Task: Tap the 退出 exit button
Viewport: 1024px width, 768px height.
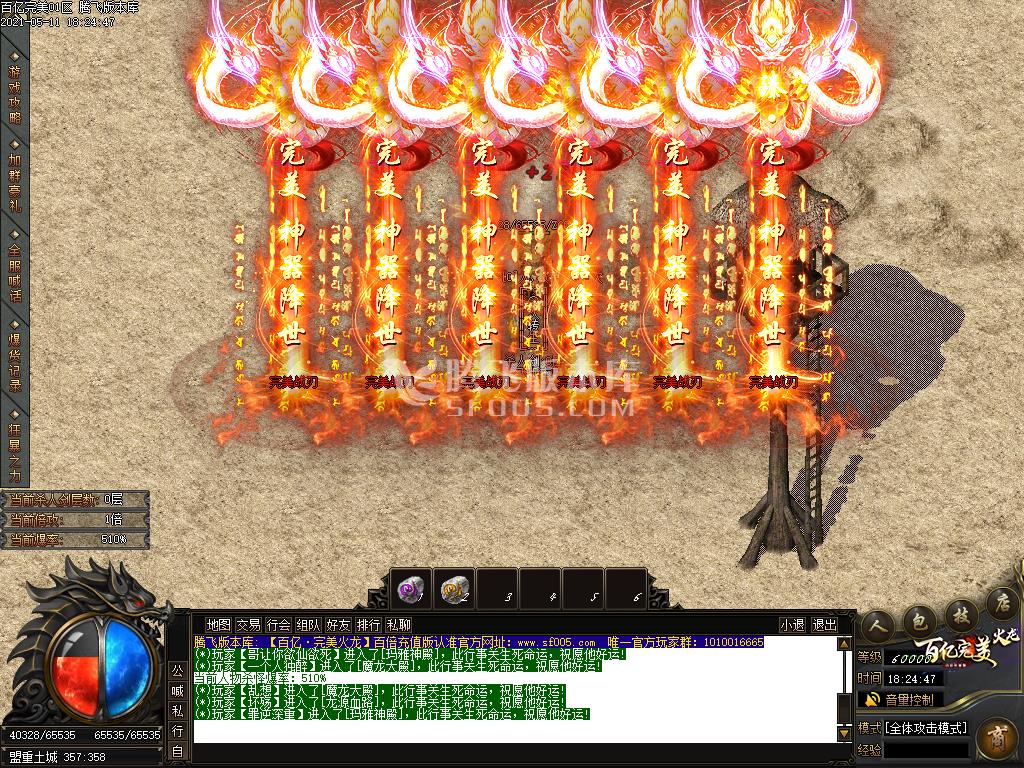Action: [825, 624]
